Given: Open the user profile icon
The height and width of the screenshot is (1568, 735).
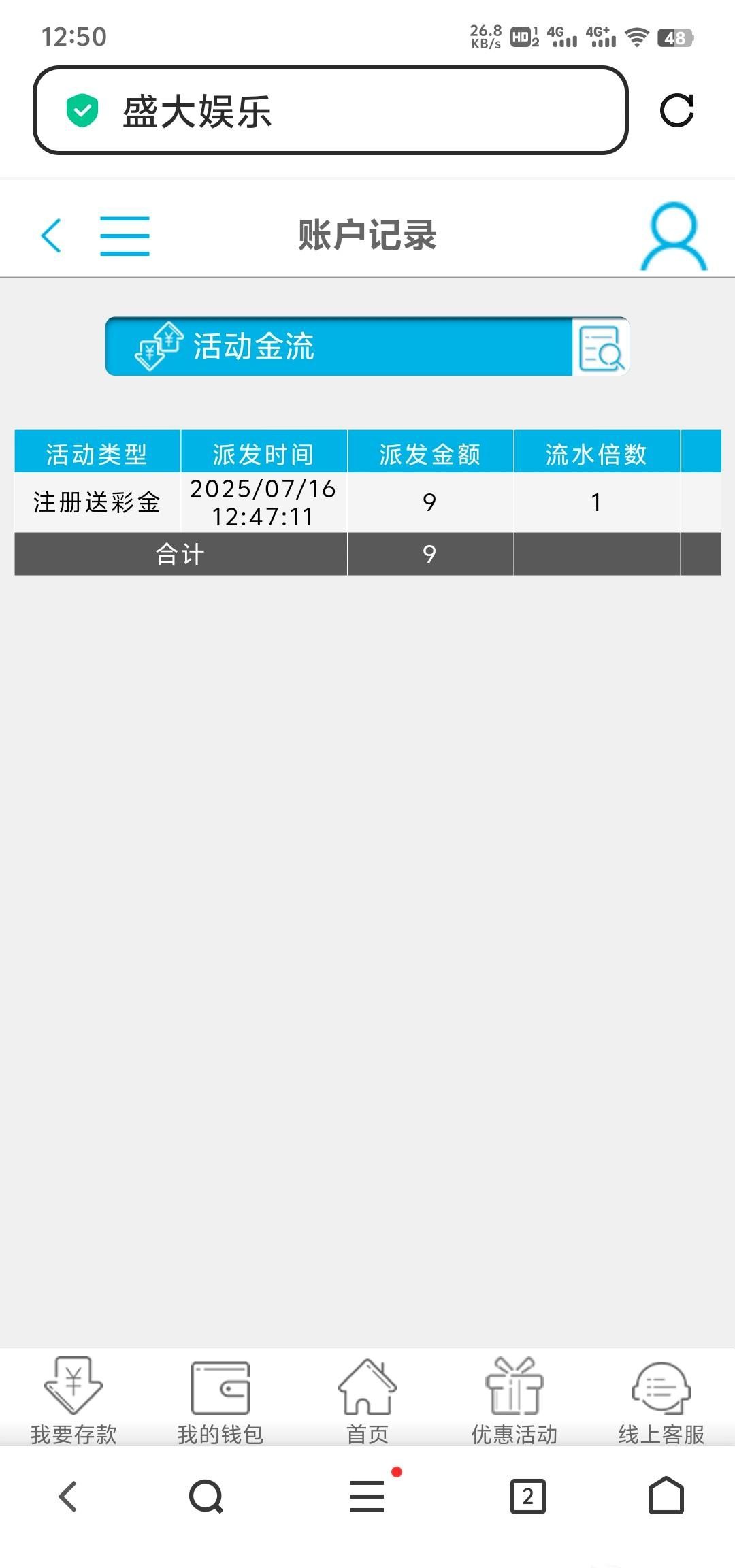Looking at the screenshot, I should pos(673,236).
